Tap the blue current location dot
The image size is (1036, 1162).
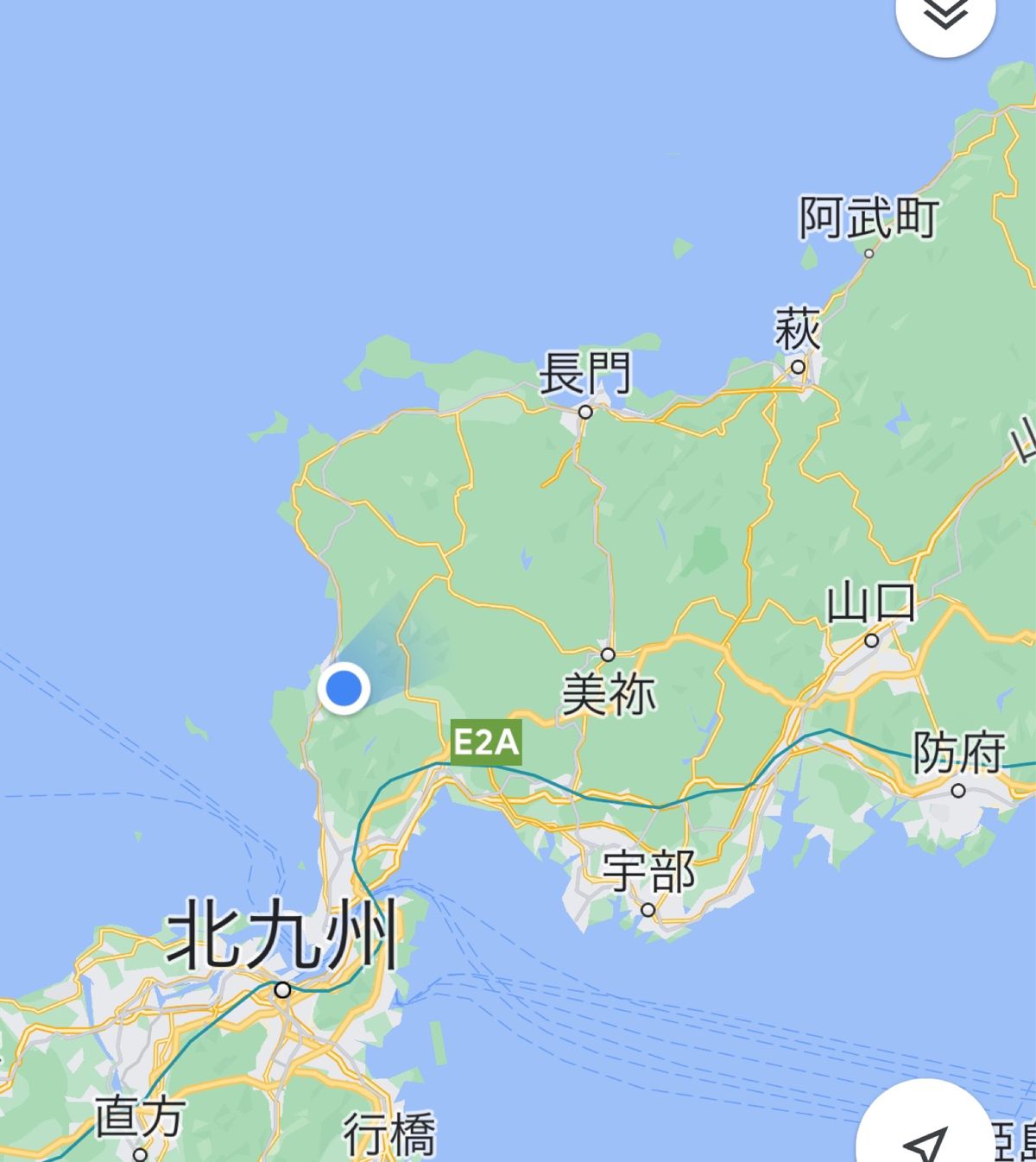(x=344, y=689)
